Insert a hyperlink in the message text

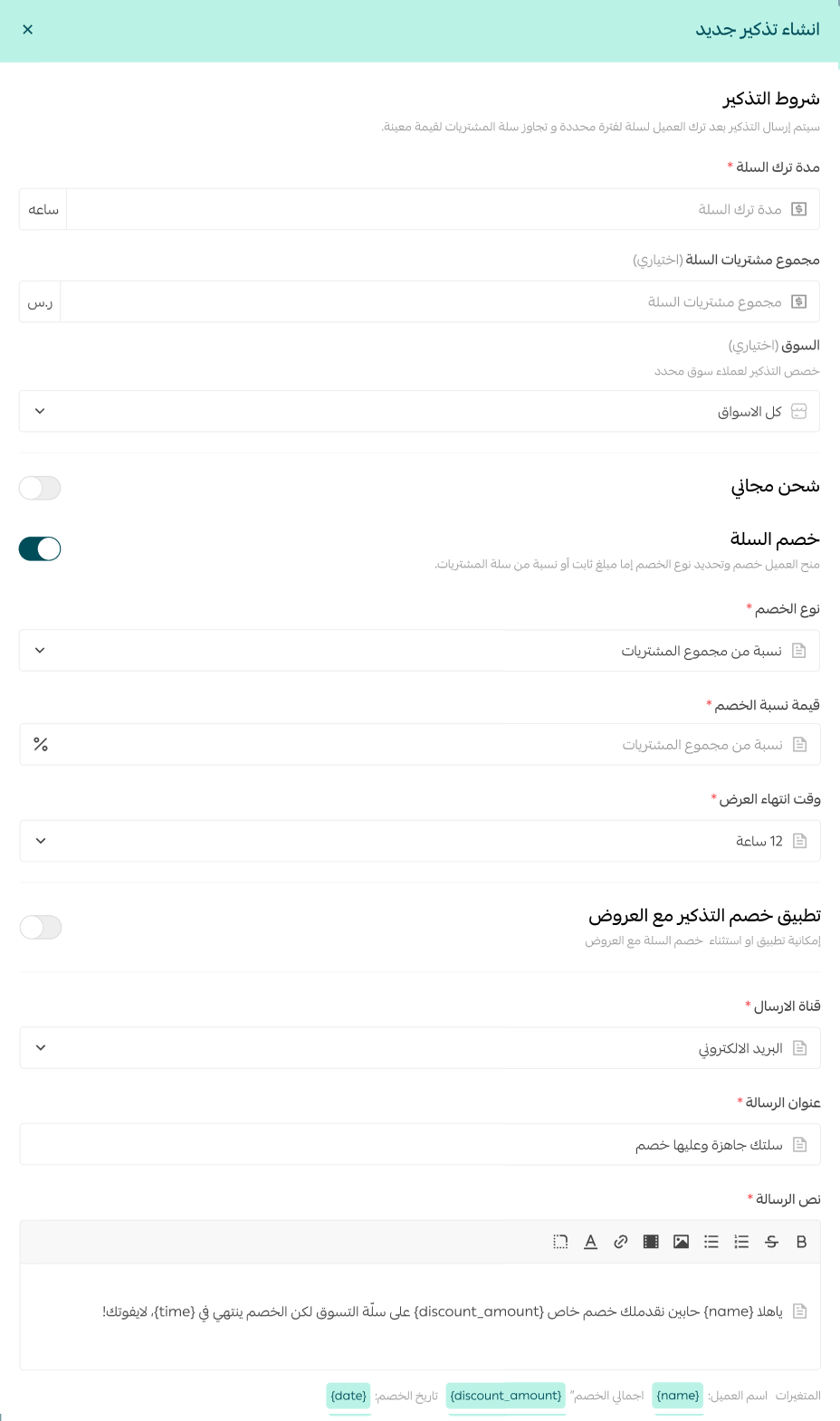click(621, 1241)
